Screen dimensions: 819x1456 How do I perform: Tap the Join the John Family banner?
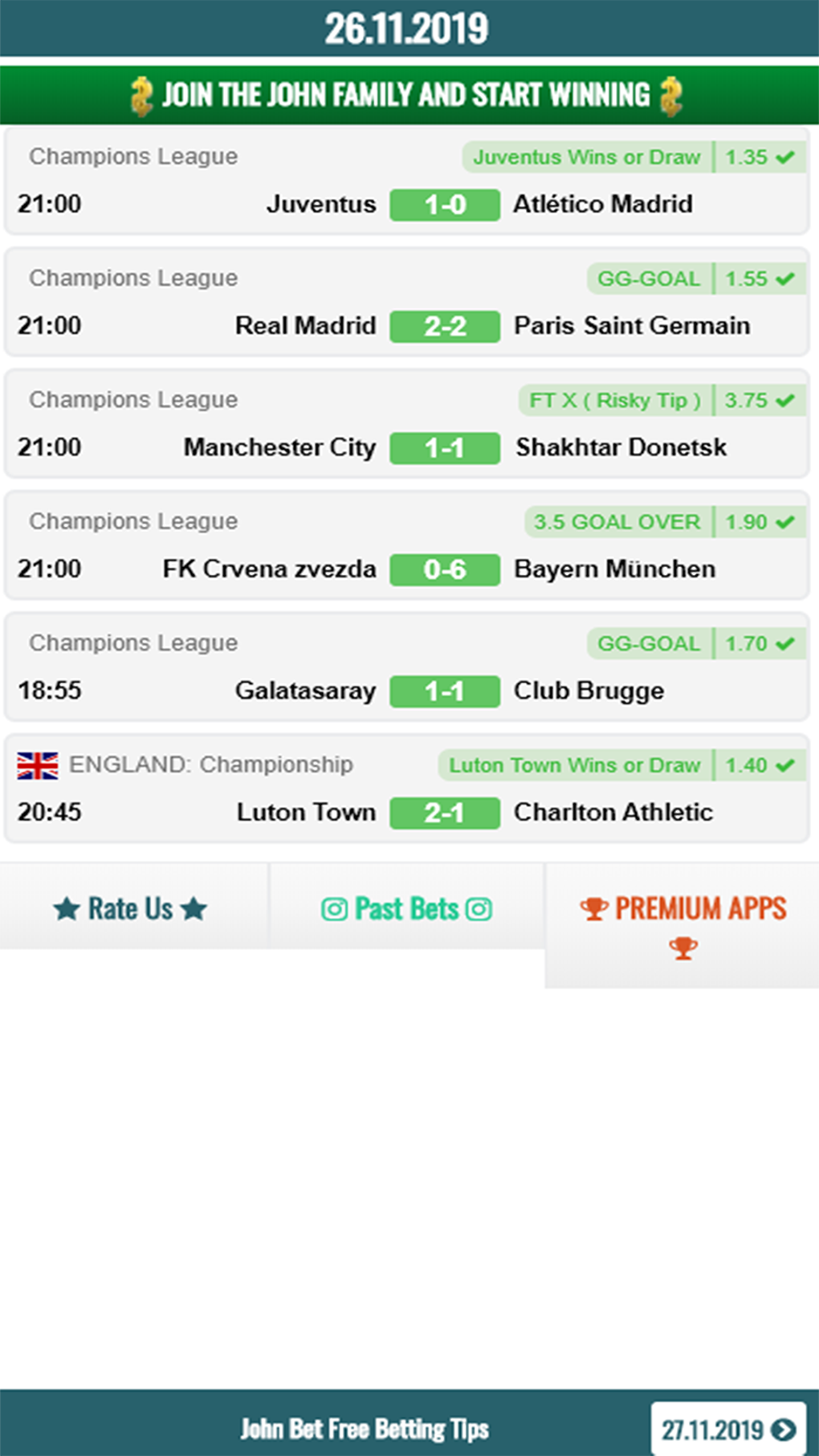point(409,95)
